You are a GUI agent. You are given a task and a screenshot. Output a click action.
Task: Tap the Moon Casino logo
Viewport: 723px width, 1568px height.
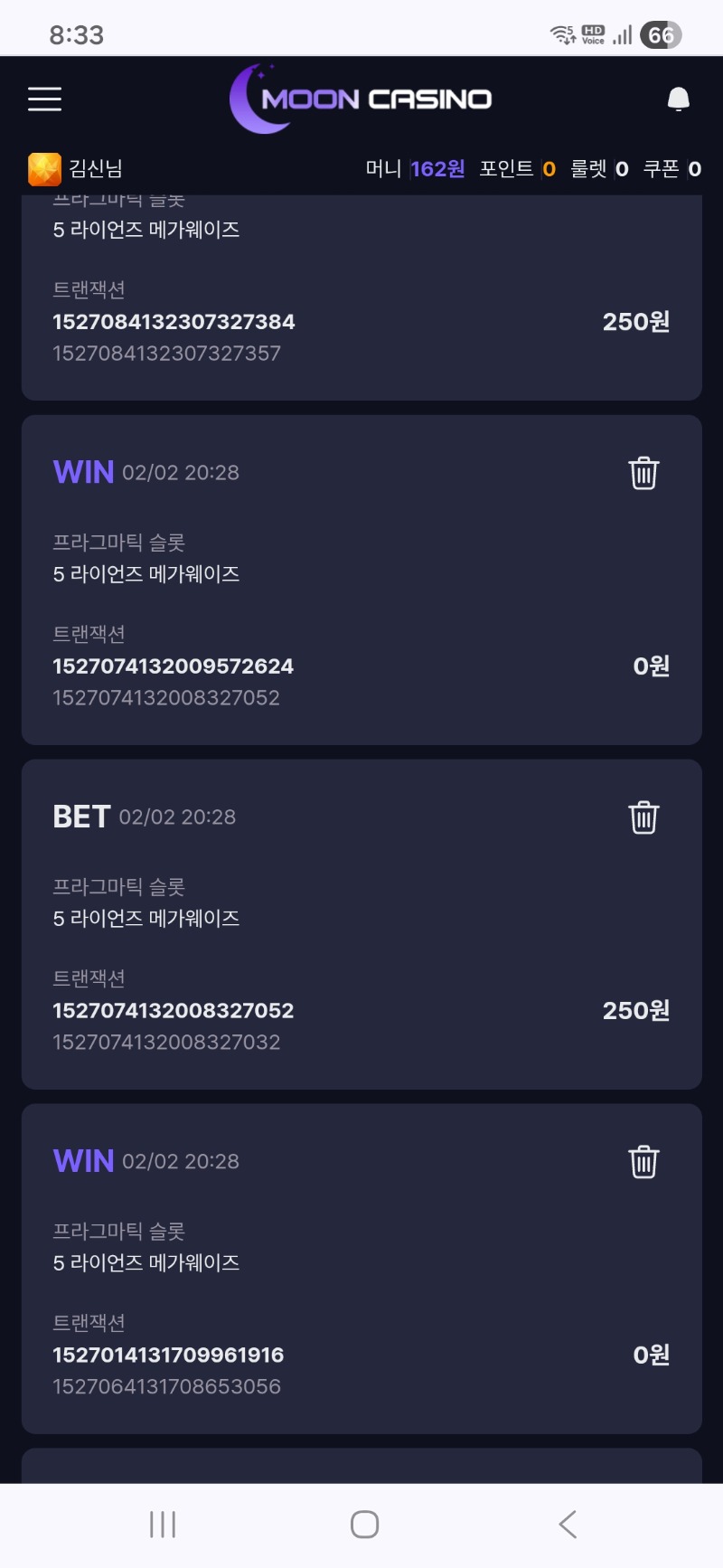pos(361,99)
